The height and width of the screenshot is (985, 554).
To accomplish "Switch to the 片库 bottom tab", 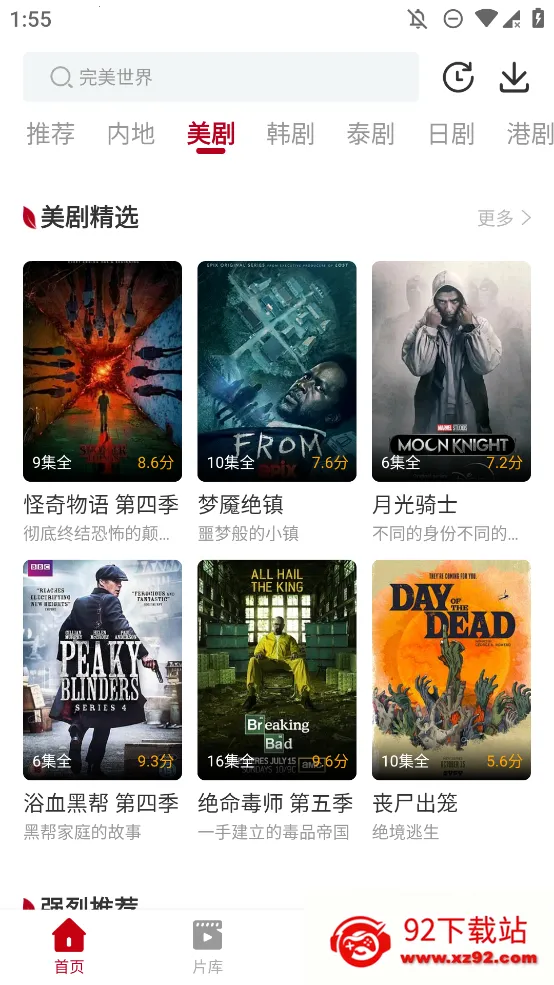I will [207, 946].
